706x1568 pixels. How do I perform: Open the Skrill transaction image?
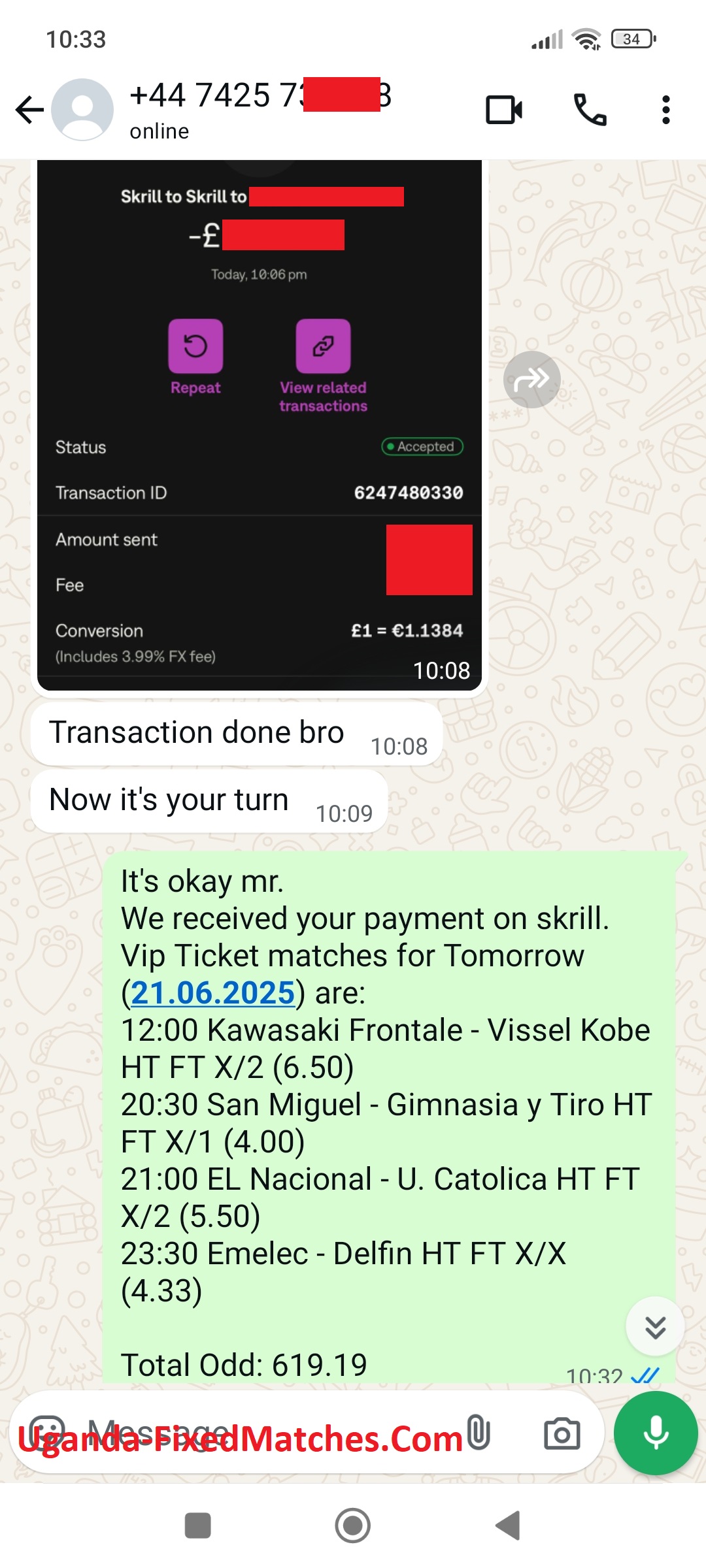click(260, 425)
